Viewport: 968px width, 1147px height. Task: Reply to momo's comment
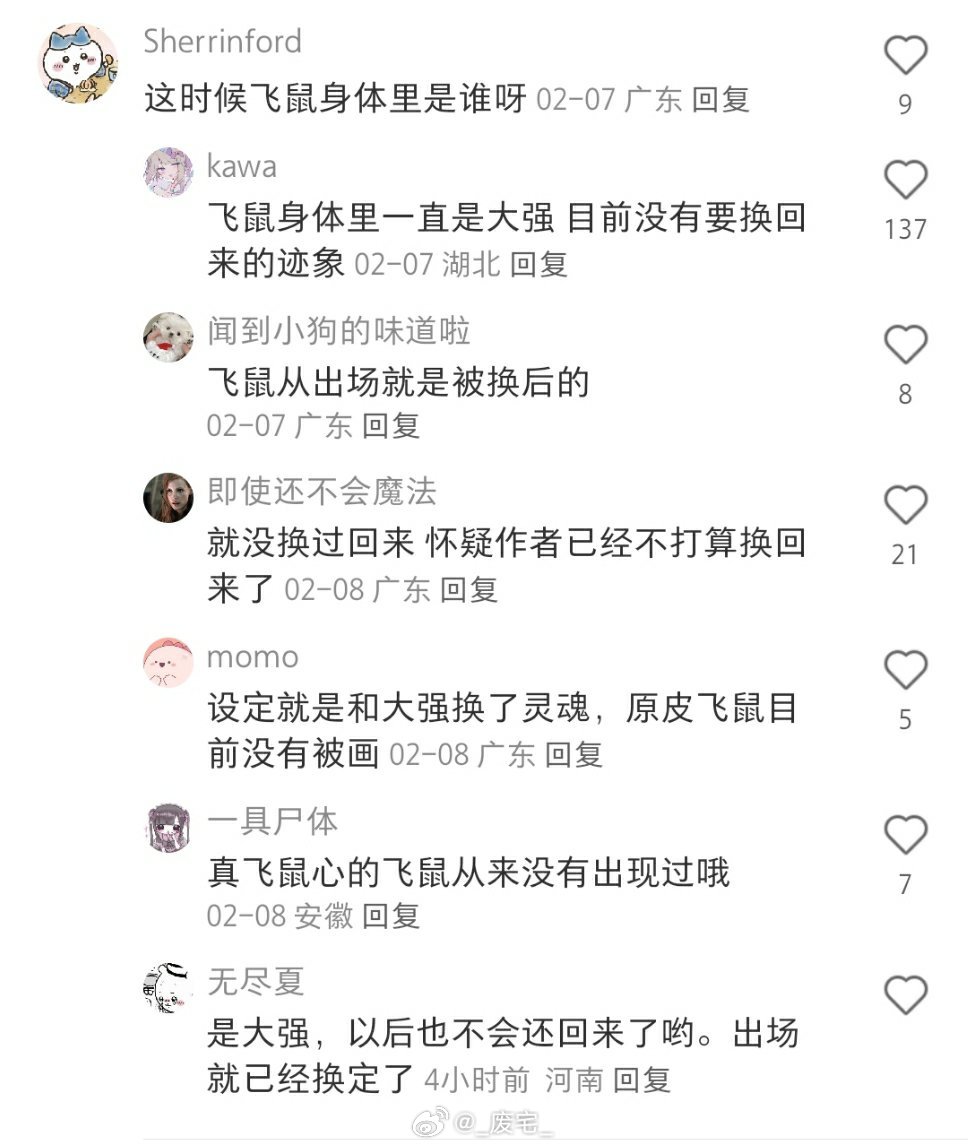(574, 754)
